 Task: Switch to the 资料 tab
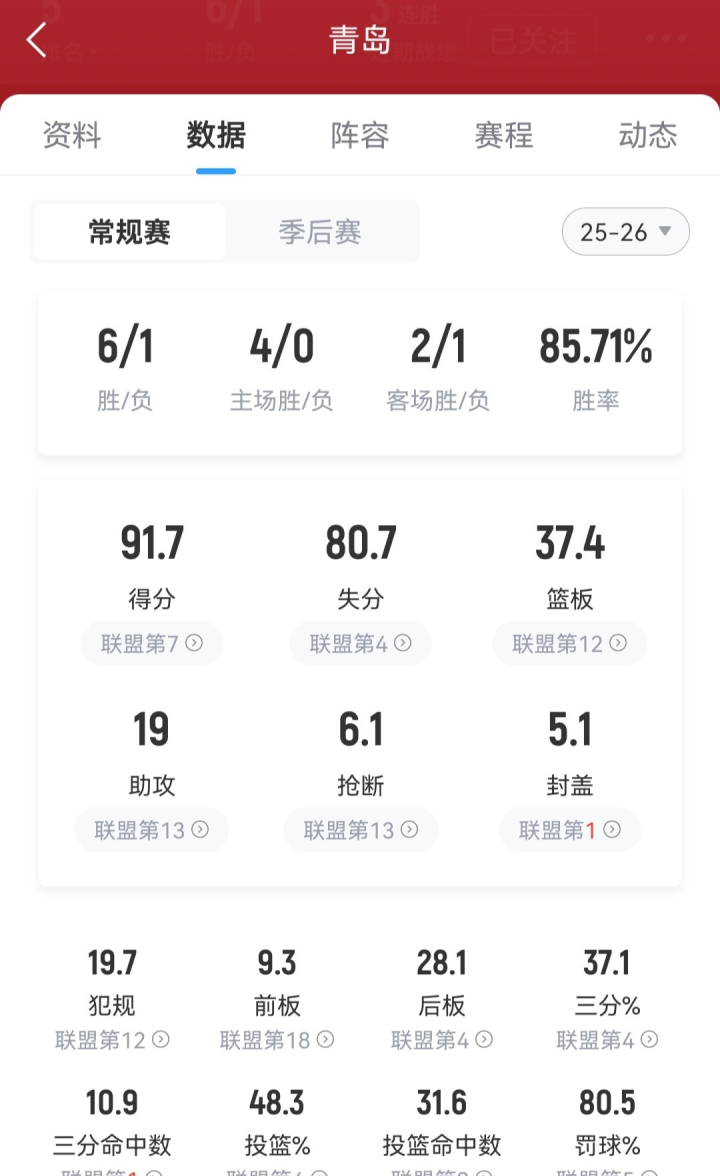[x=72, y=135]
